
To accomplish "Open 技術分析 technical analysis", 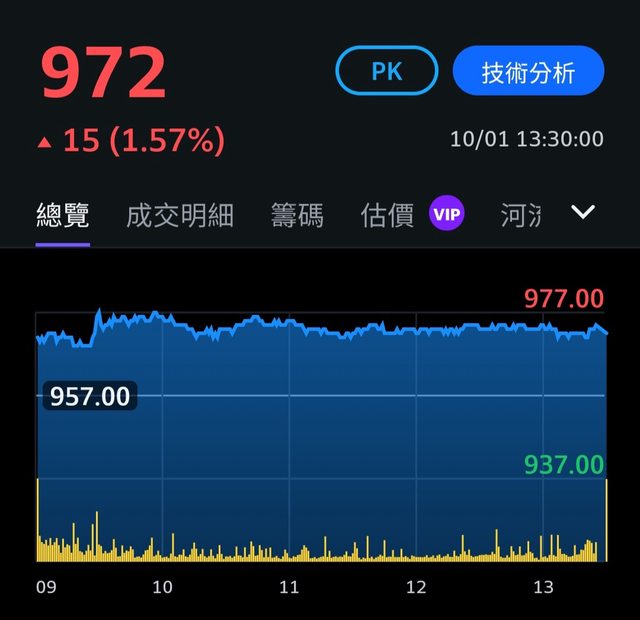I will (528, 72).
